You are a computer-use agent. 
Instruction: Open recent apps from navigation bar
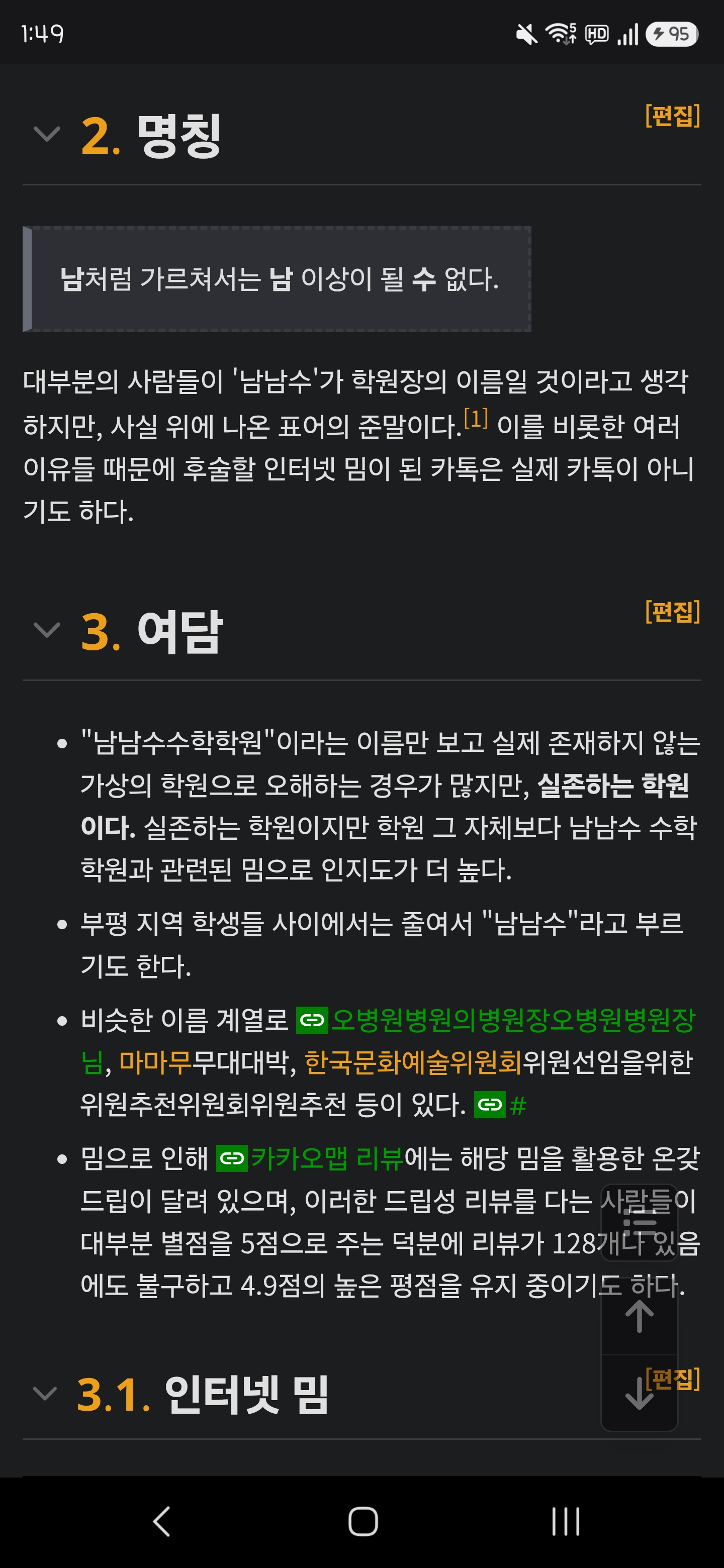[x=566, y=1522]
